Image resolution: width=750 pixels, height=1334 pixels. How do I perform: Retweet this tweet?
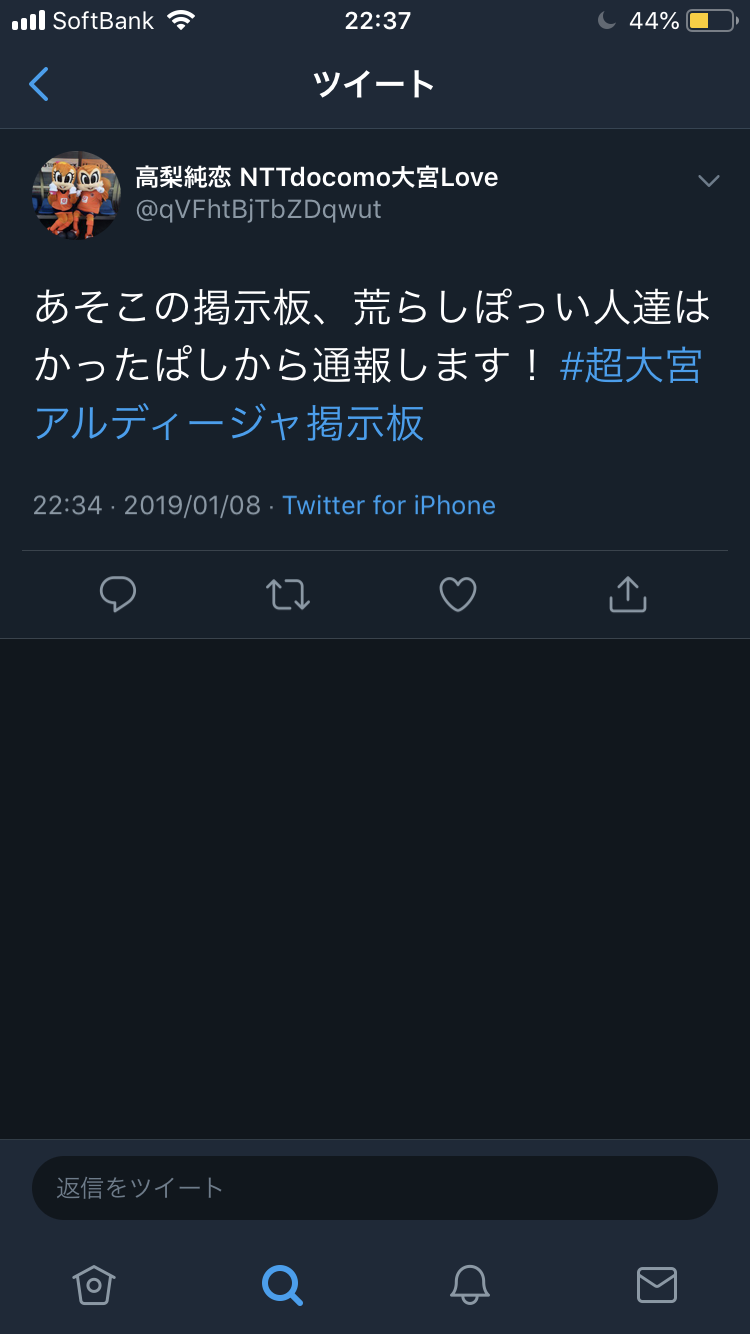pos(288,594)
